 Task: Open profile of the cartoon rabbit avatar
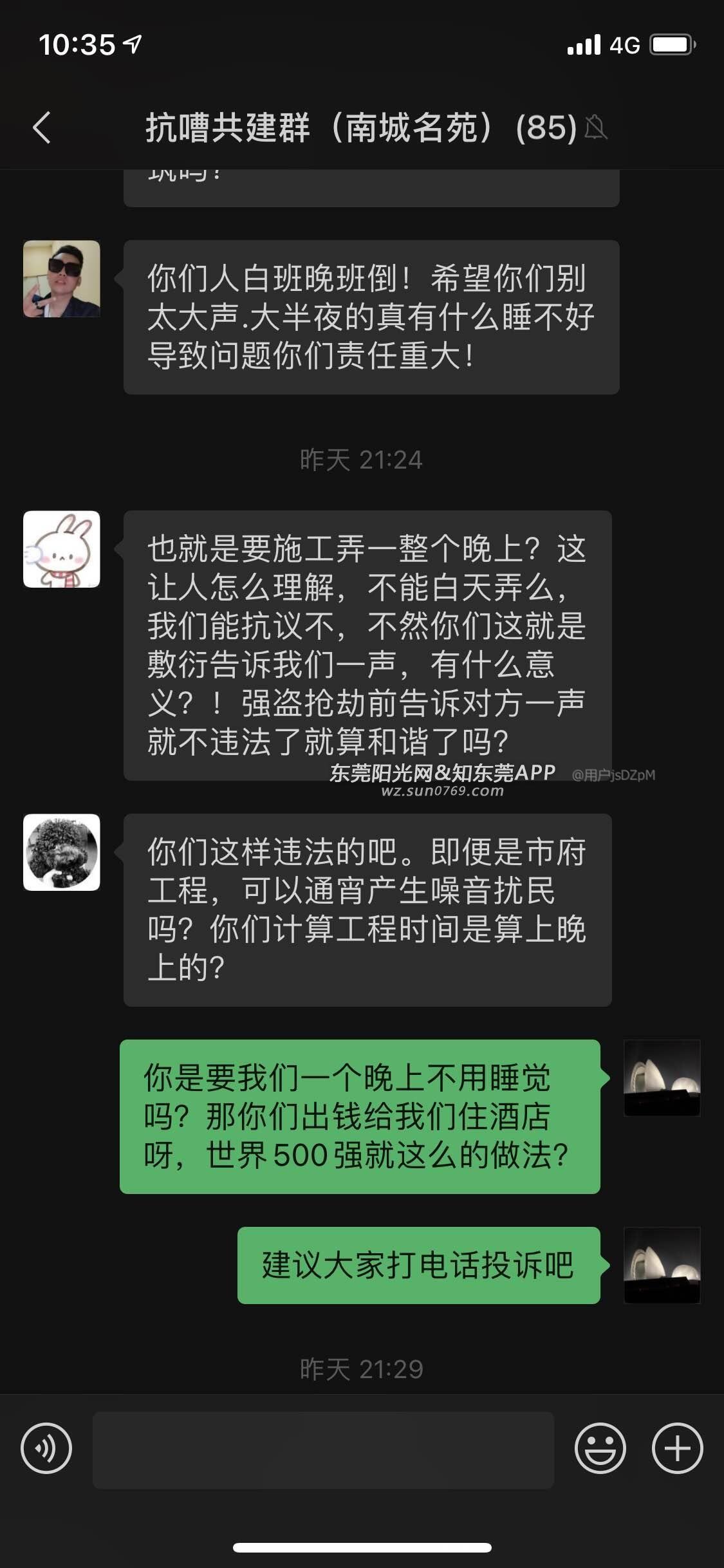pyautogui.click(x=62, y=549)
